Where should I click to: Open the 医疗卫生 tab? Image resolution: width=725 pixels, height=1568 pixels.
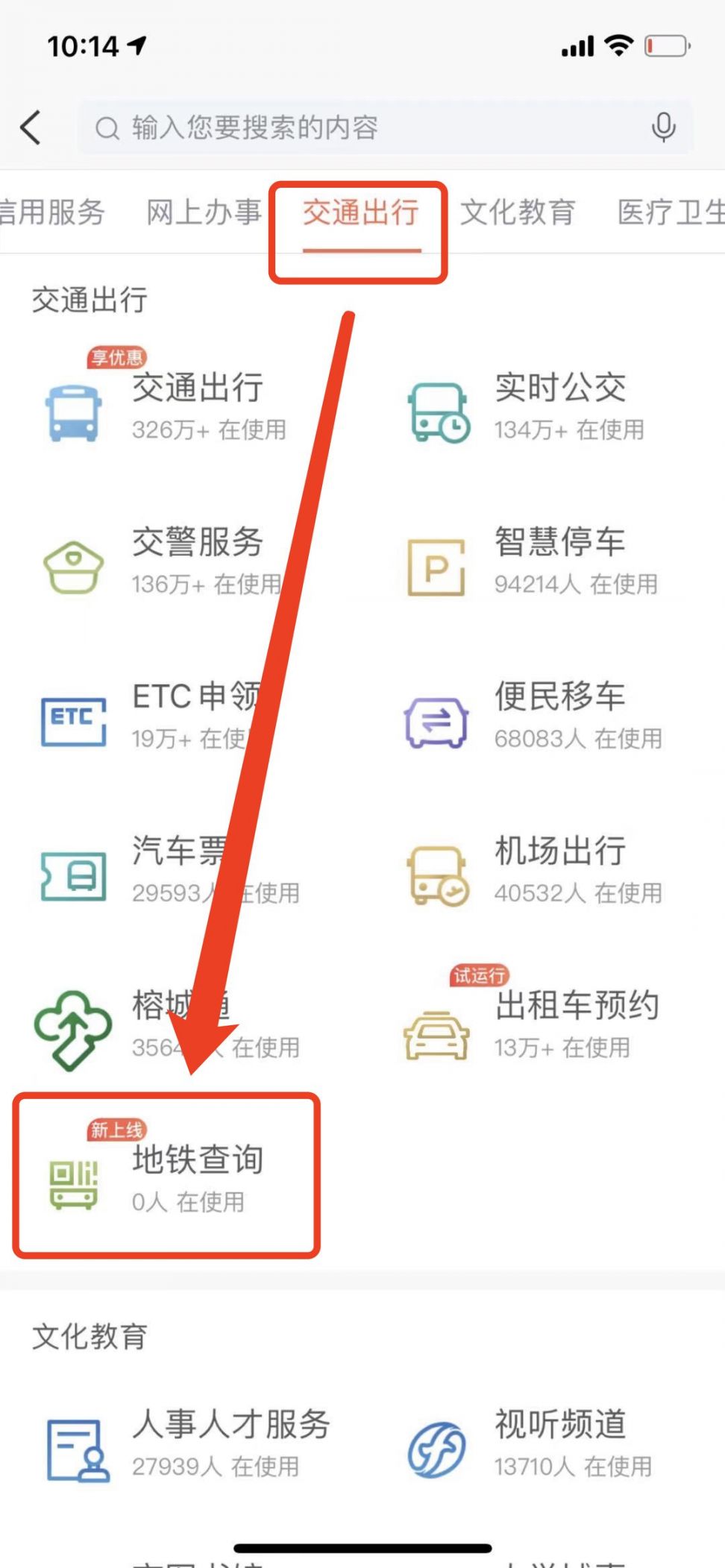(670, 212)
